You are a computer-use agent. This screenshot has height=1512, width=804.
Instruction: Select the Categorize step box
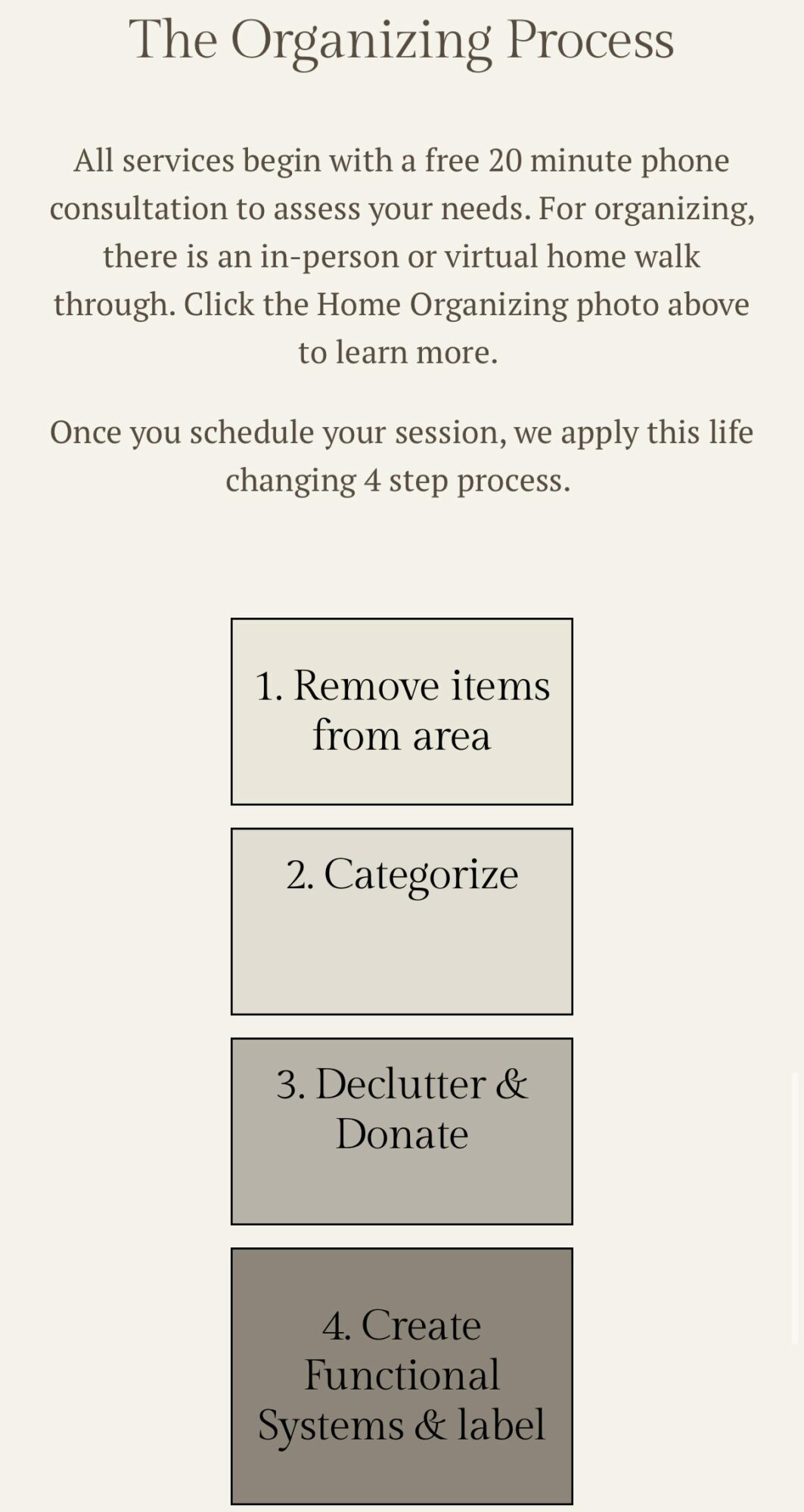pyautogui.click(x=402, y=921)
